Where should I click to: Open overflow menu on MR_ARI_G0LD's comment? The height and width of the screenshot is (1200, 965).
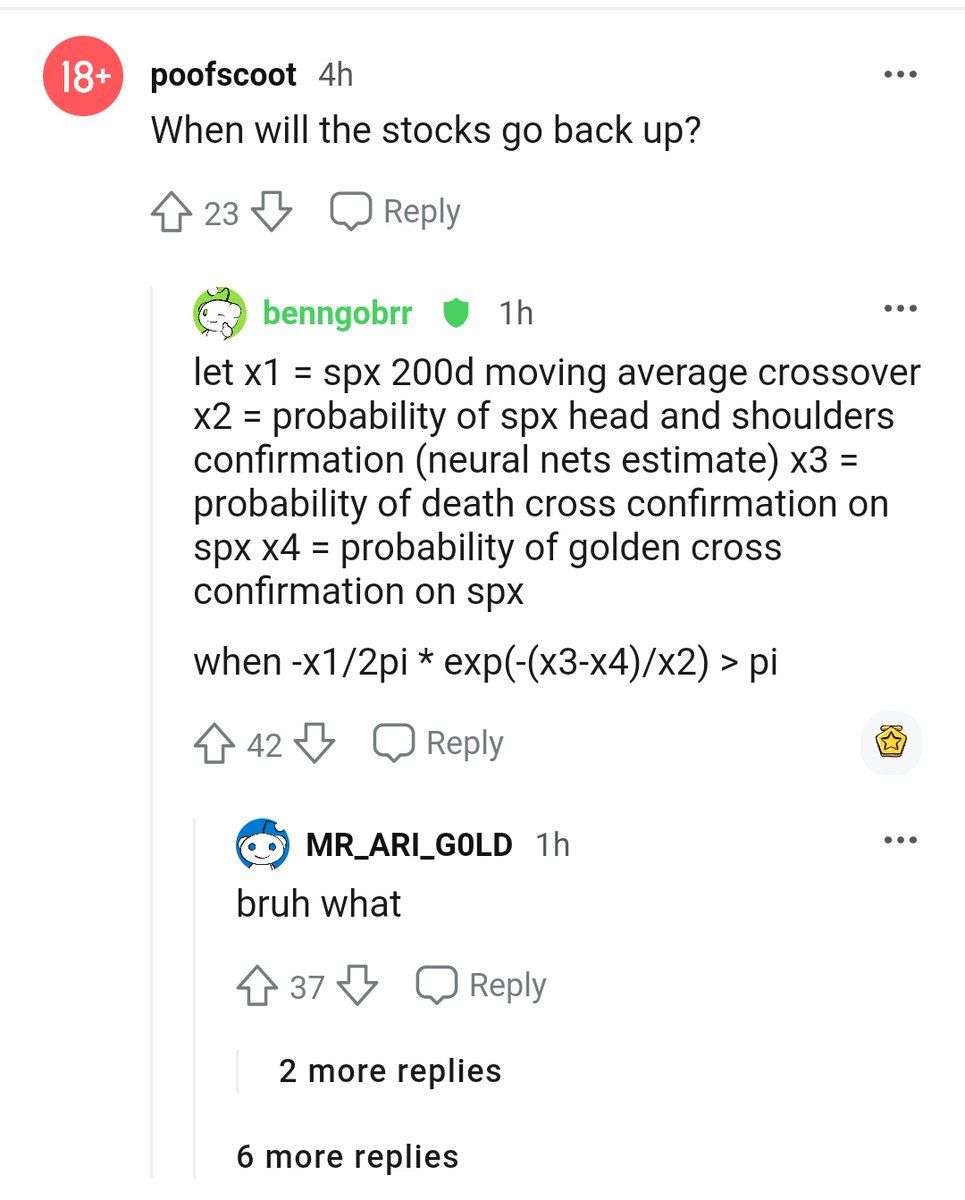point(898,840)
